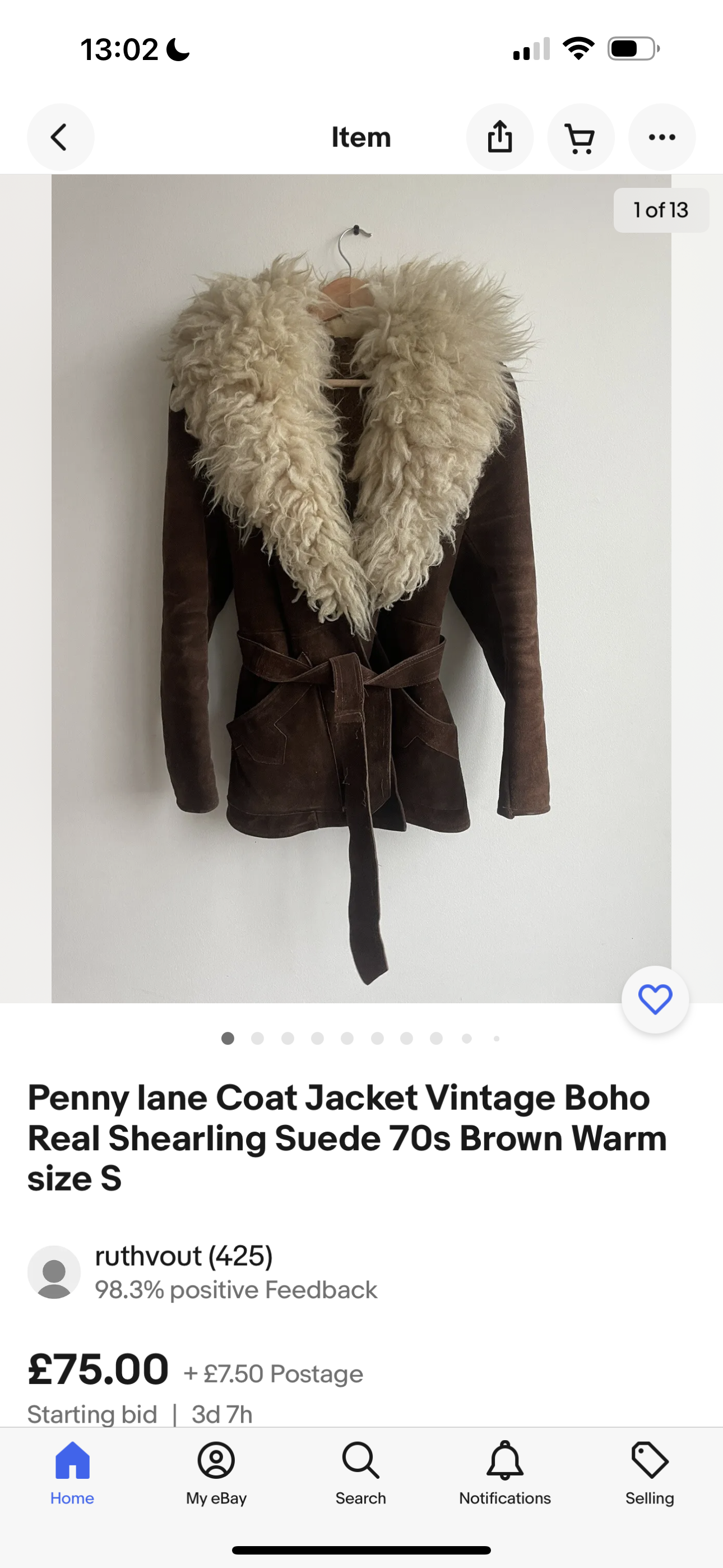Add item to watchlist with heart icon

tap(655, 999)
